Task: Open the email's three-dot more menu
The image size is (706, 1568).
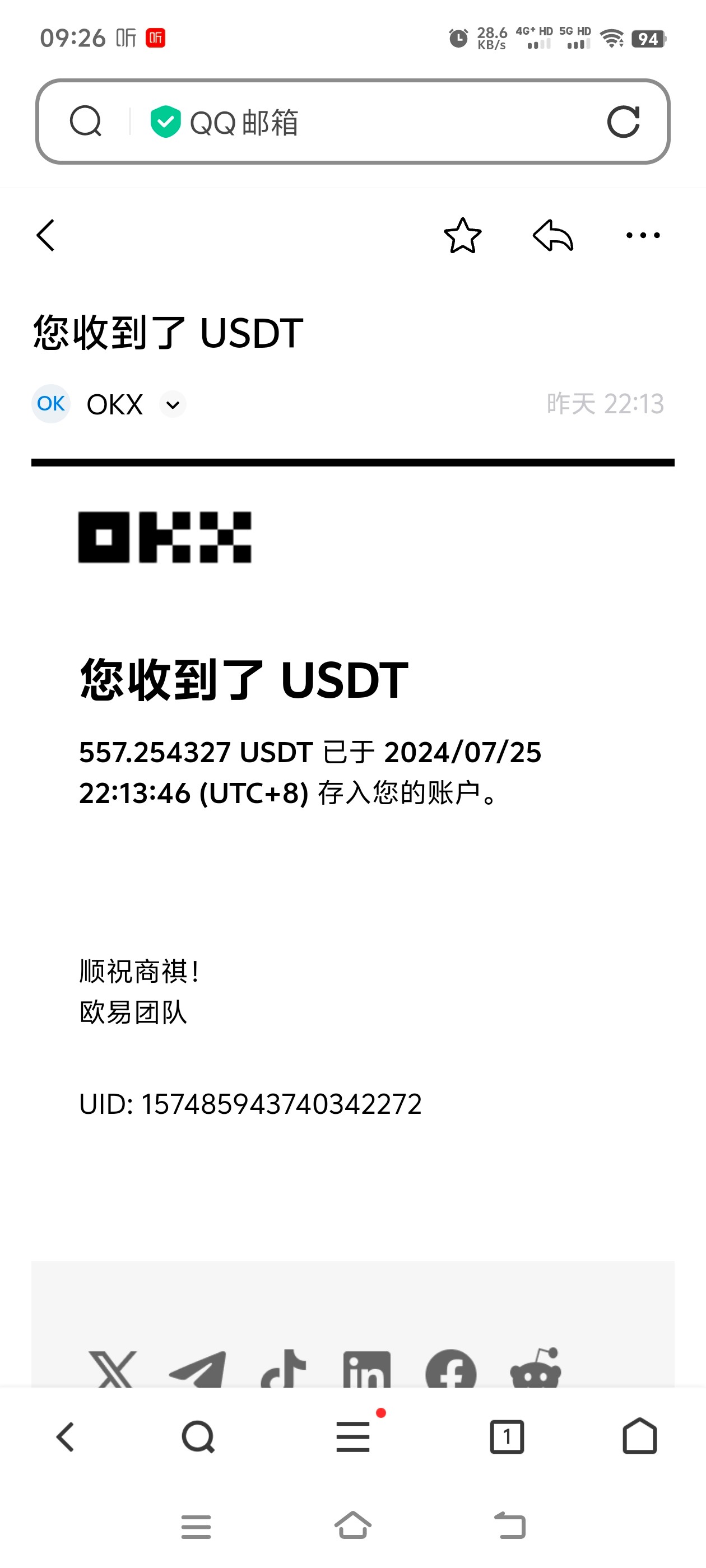Action: tap(643, 236)
